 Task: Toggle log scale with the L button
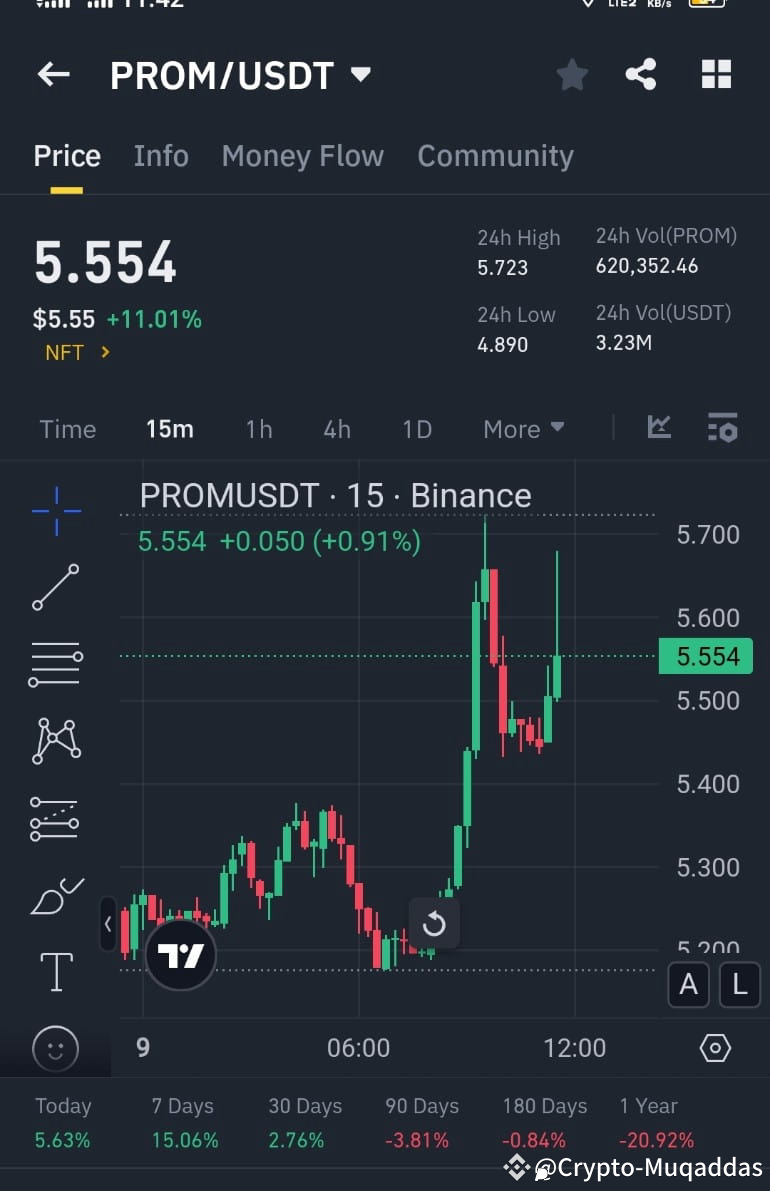point(739,984)
